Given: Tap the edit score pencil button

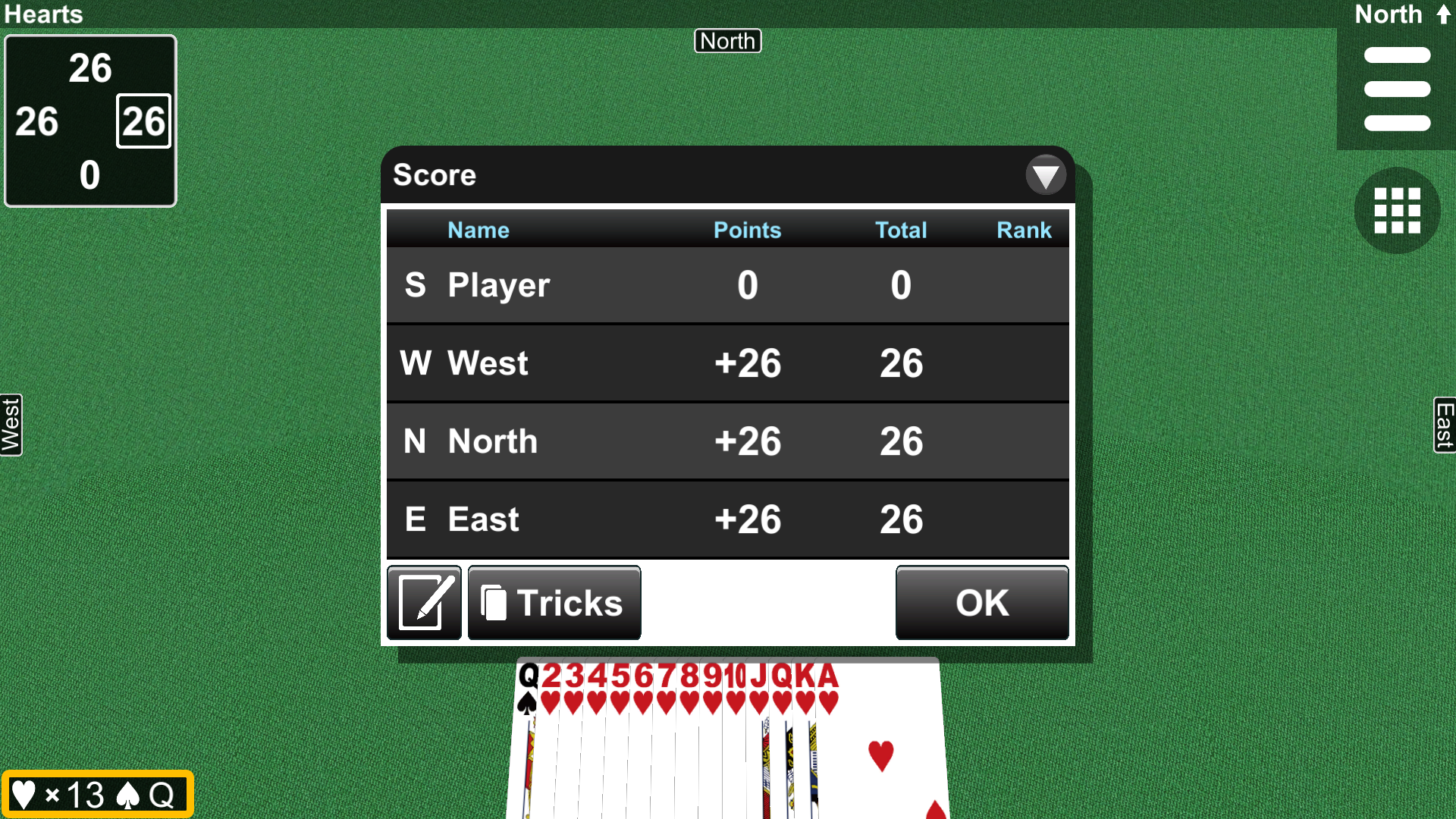Looking at the screenshot, I should click(424, 603).
